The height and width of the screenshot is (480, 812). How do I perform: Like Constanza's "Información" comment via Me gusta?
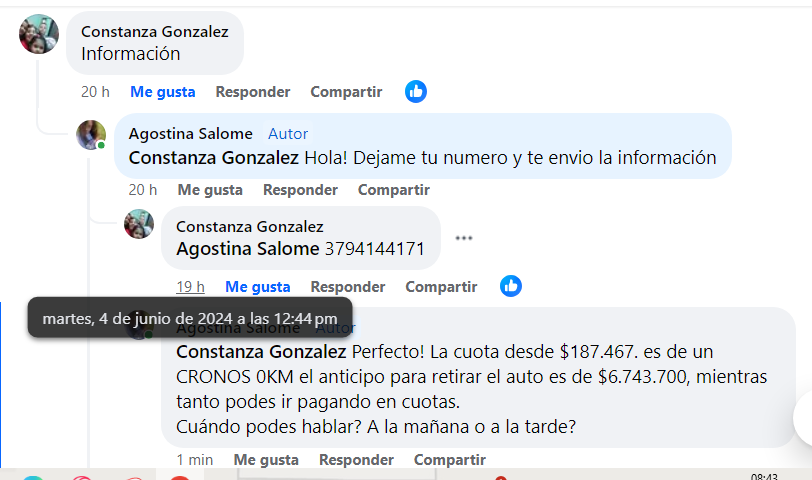tap(162, 92)
